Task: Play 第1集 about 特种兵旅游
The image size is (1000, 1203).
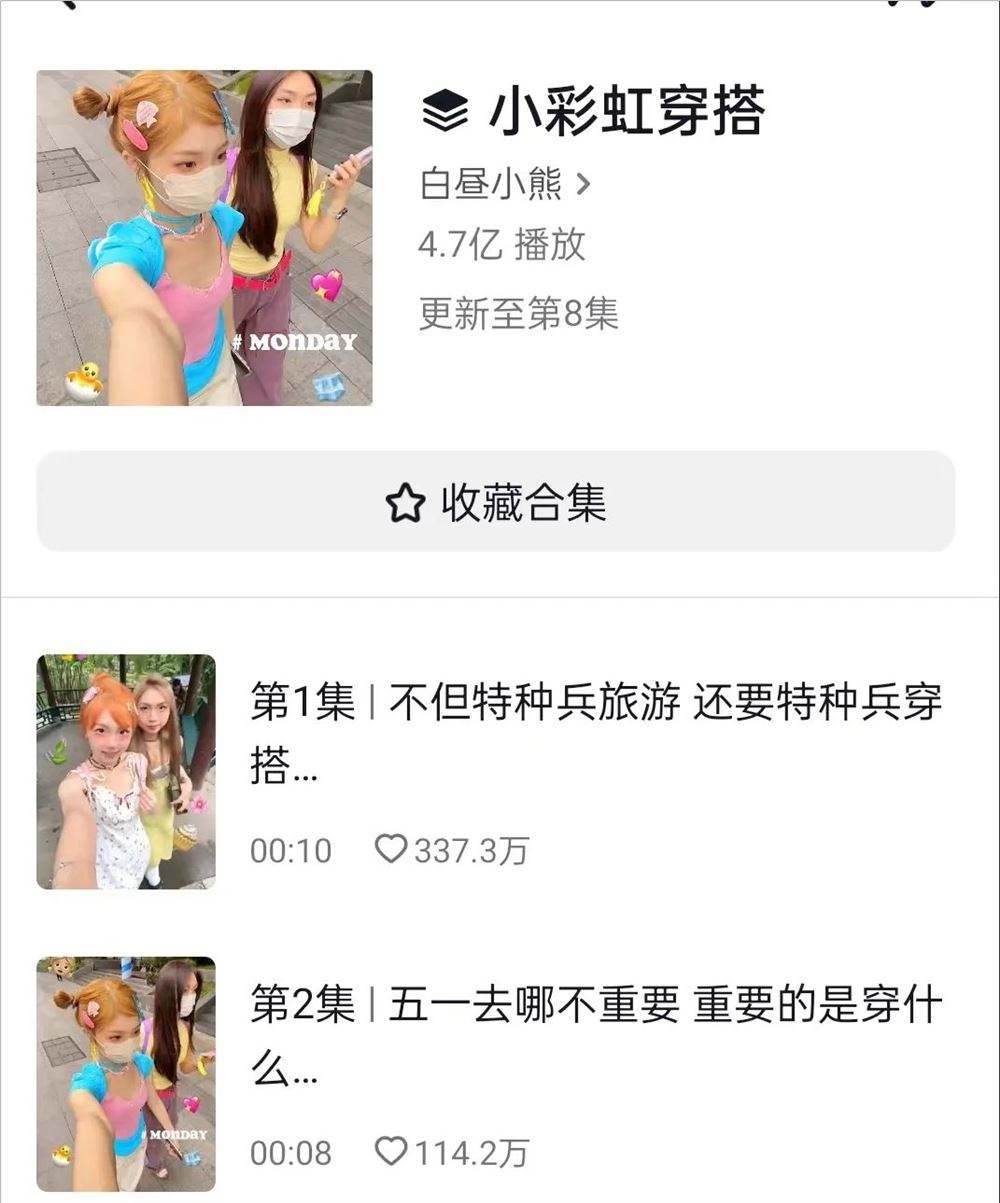Action: coord(595,735)
